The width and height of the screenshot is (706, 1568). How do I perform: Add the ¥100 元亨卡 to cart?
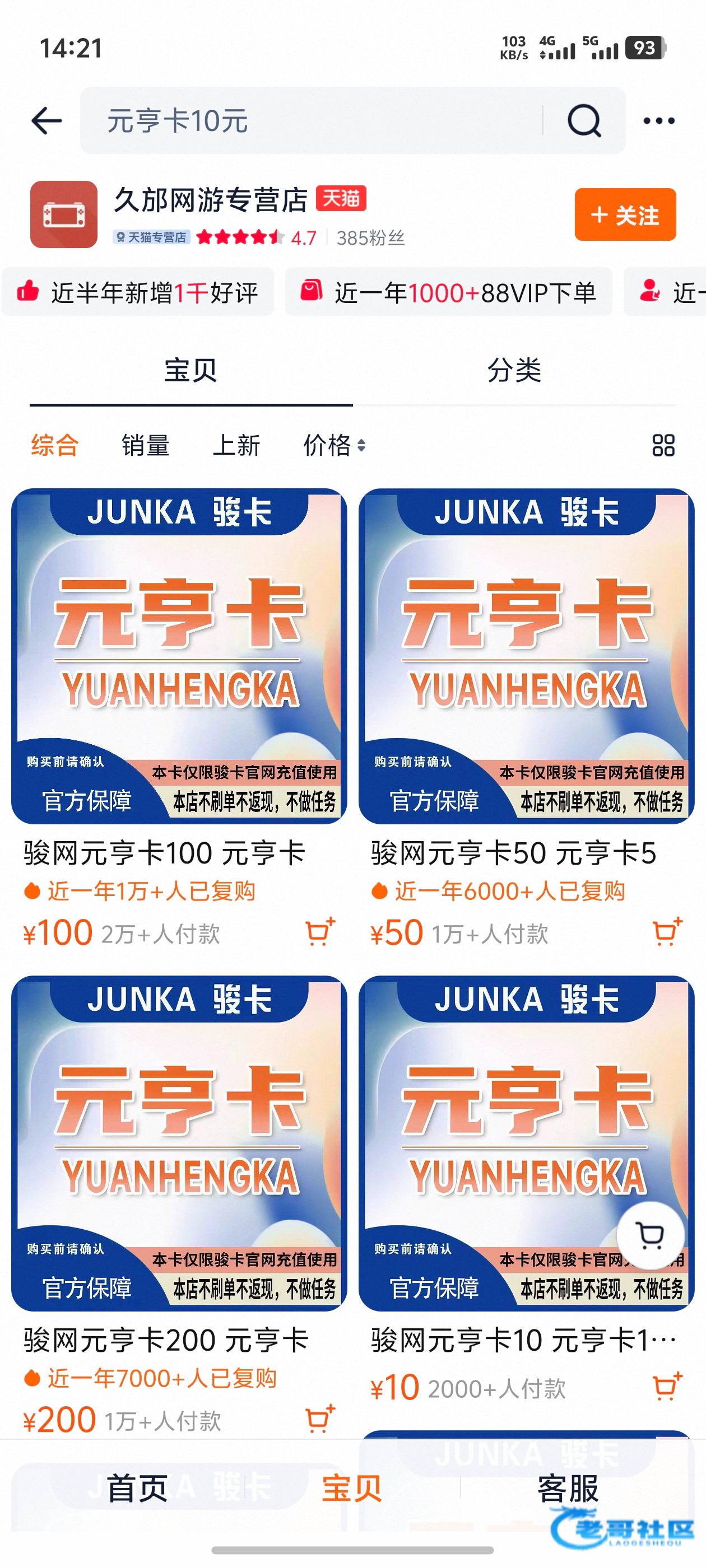(320, 932)
